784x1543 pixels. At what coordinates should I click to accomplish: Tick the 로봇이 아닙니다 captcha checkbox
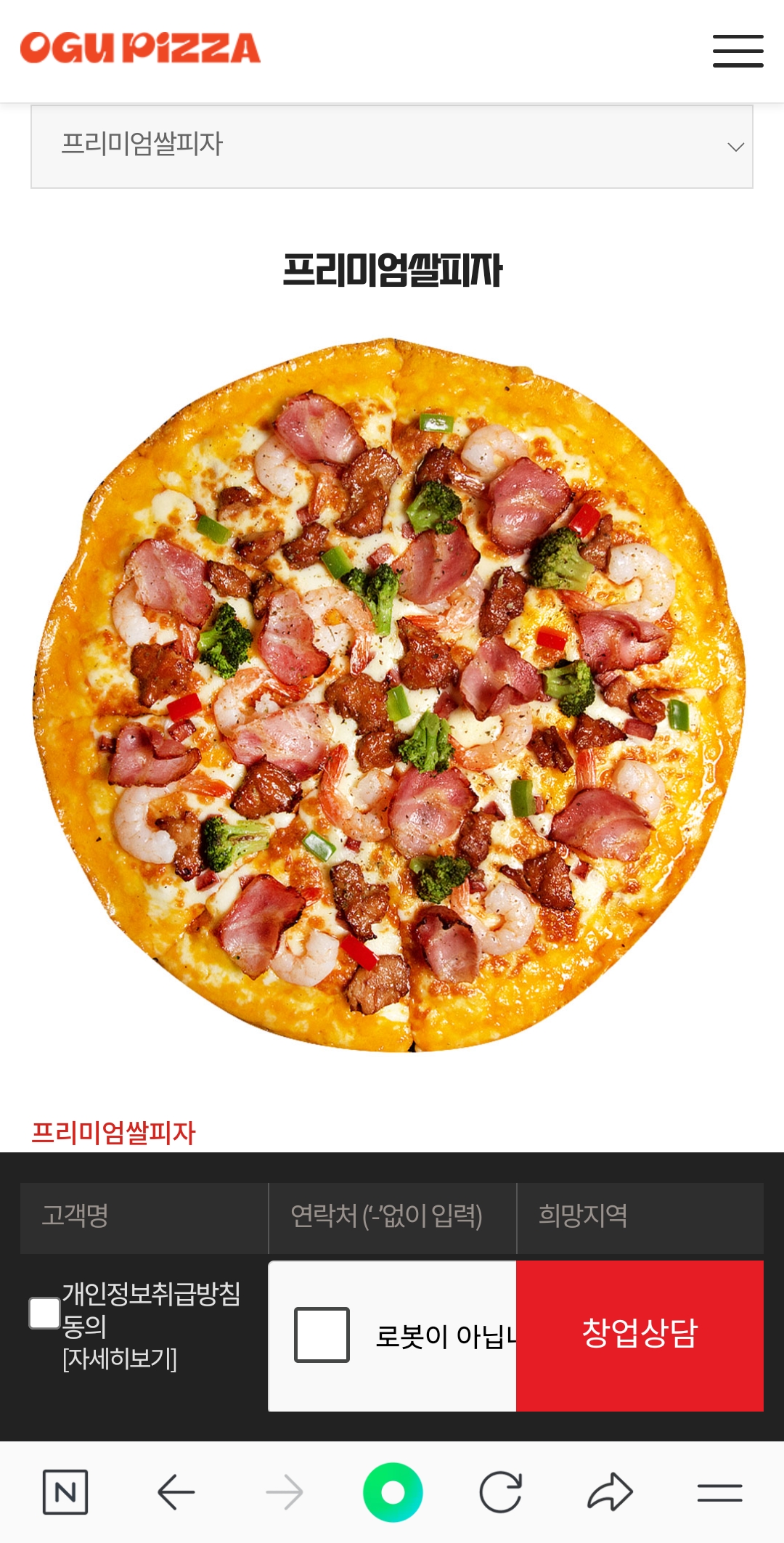point(322,1335)
